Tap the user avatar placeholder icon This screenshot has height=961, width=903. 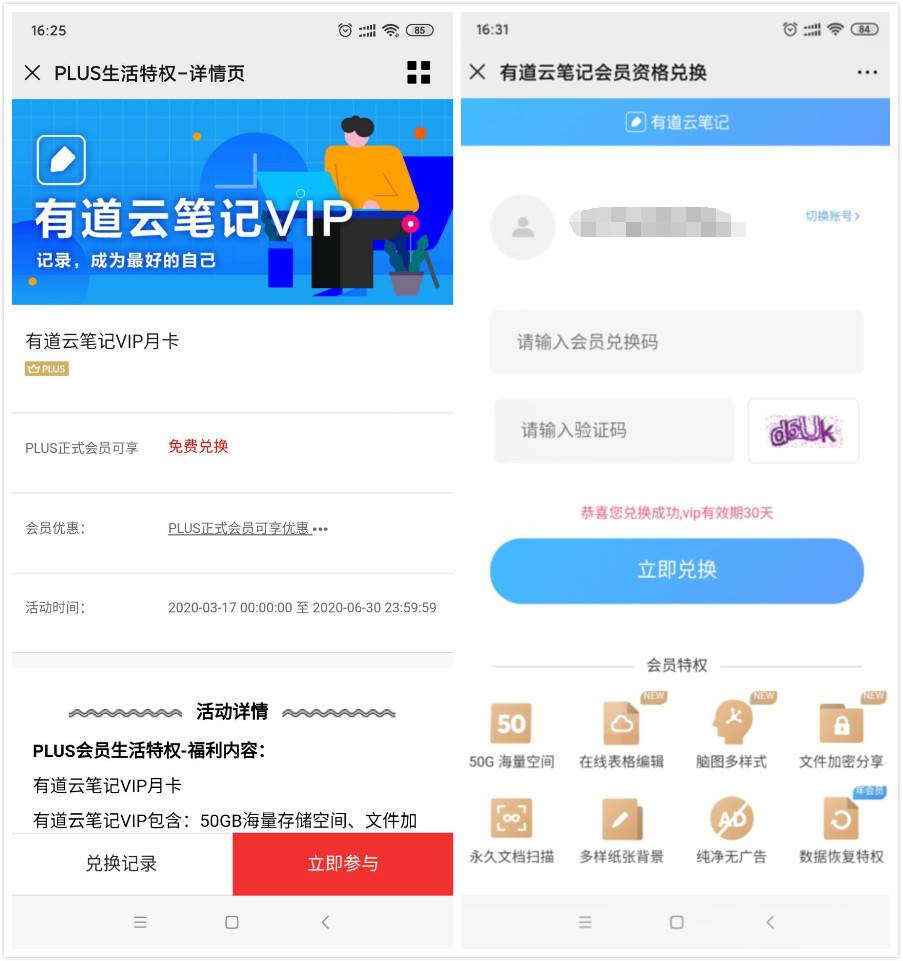(x=523, y=227)
